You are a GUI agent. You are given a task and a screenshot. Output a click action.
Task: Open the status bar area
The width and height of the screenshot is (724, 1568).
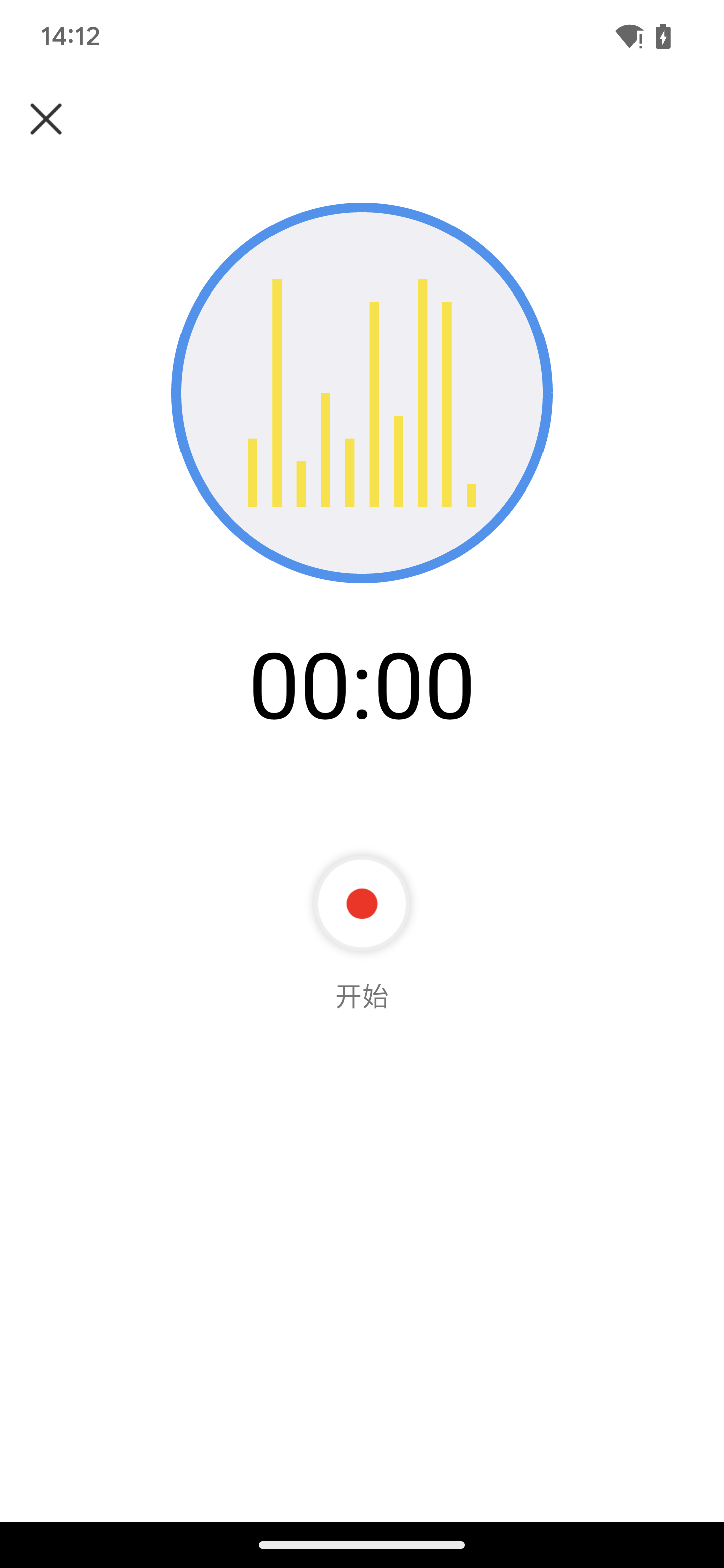[x=361, y=37]
